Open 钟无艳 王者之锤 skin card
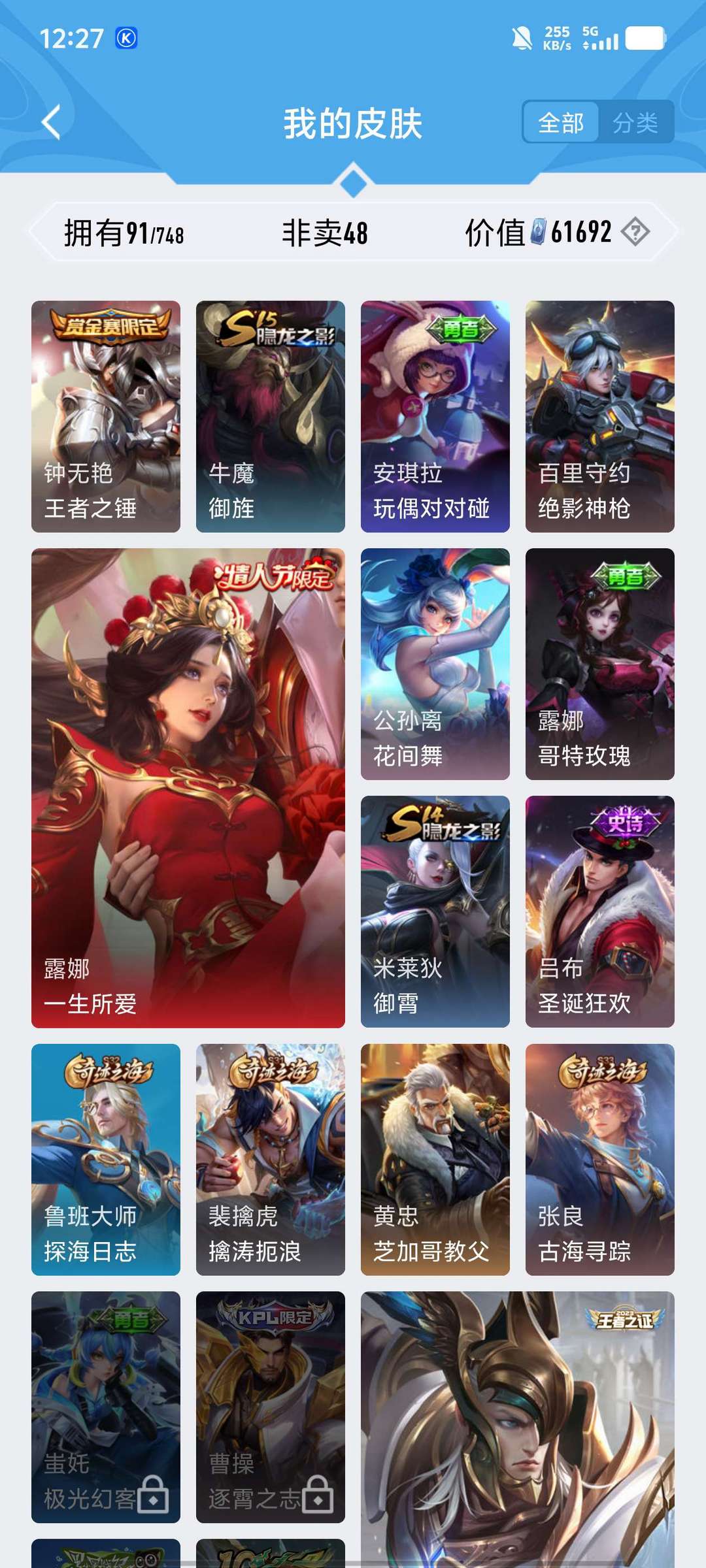This screenshot has height=1568, width=706. tap(106, 416)
